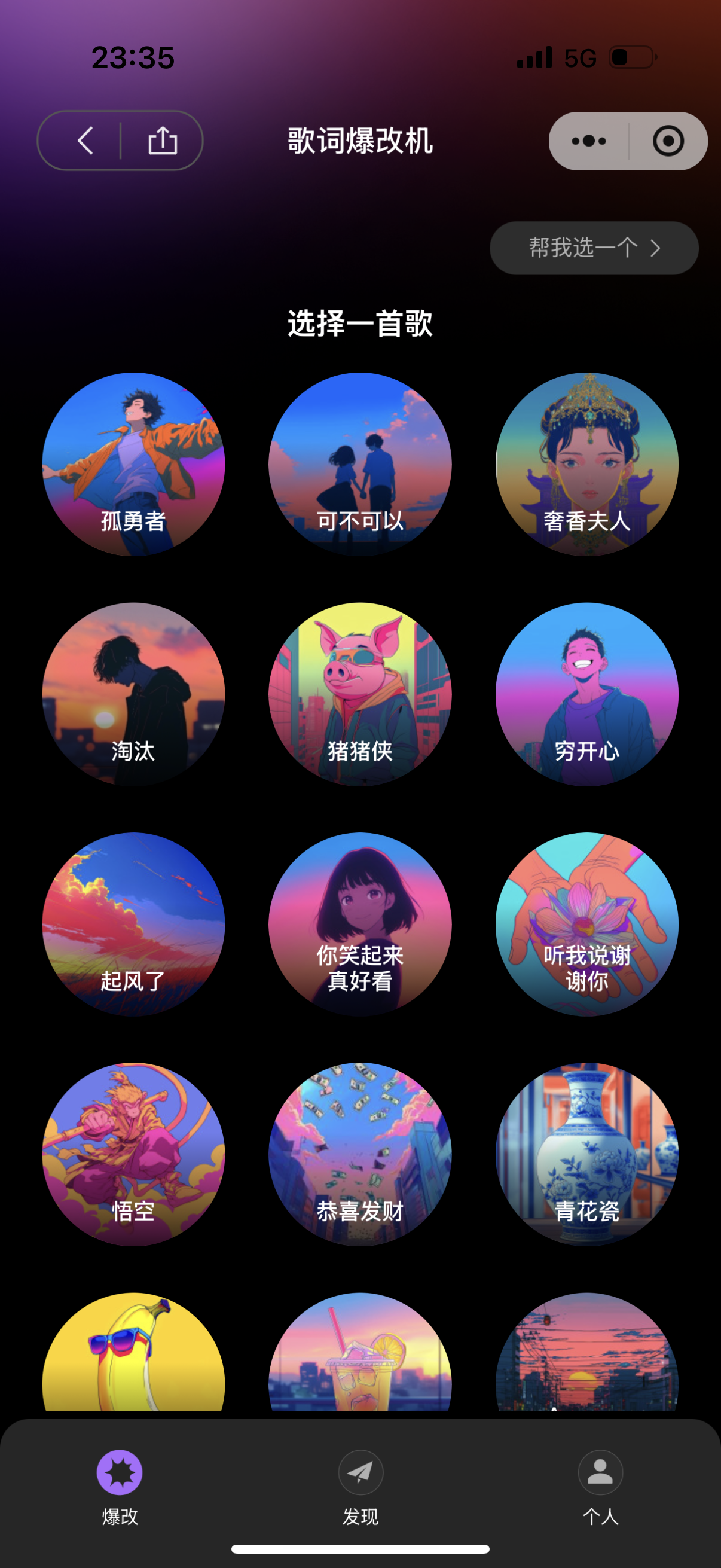Tap the 帮我选一个 button

pos(594,248)
